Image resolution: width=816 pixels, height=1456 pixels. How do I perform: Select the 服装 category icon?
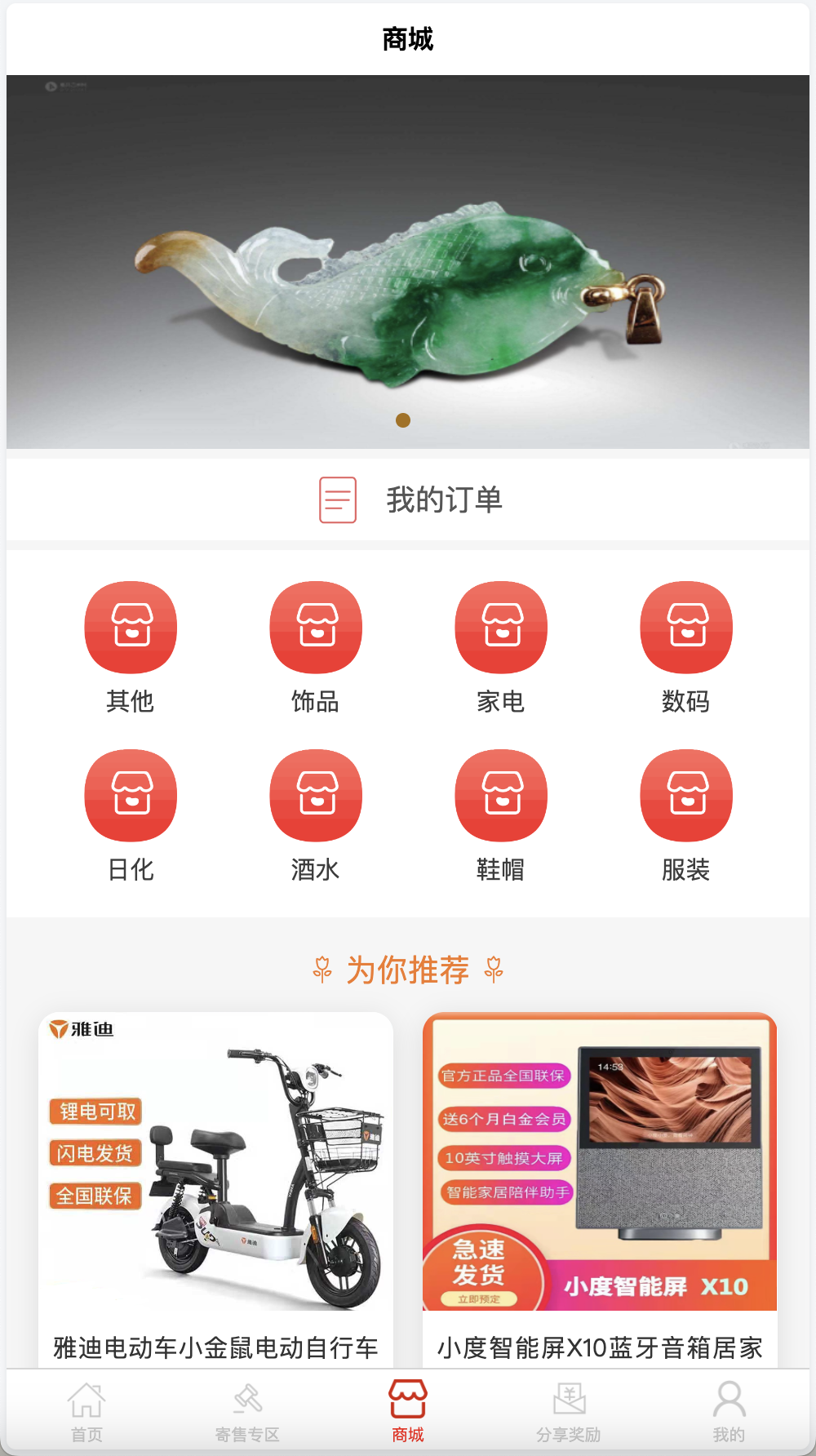685,794
